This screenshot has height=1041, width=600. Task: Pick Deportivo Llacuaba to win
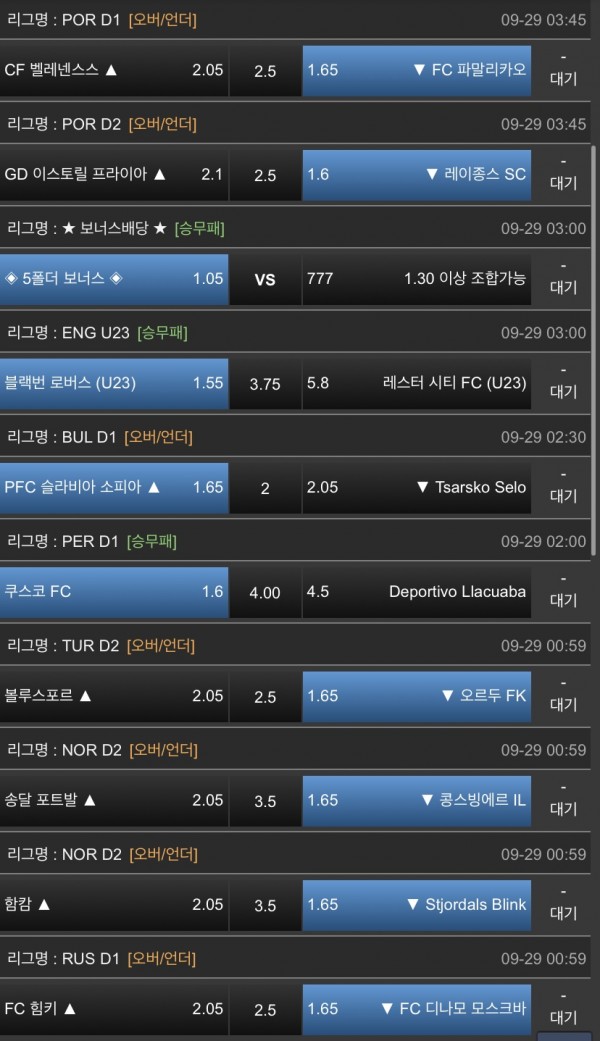[x=416, y=592]
